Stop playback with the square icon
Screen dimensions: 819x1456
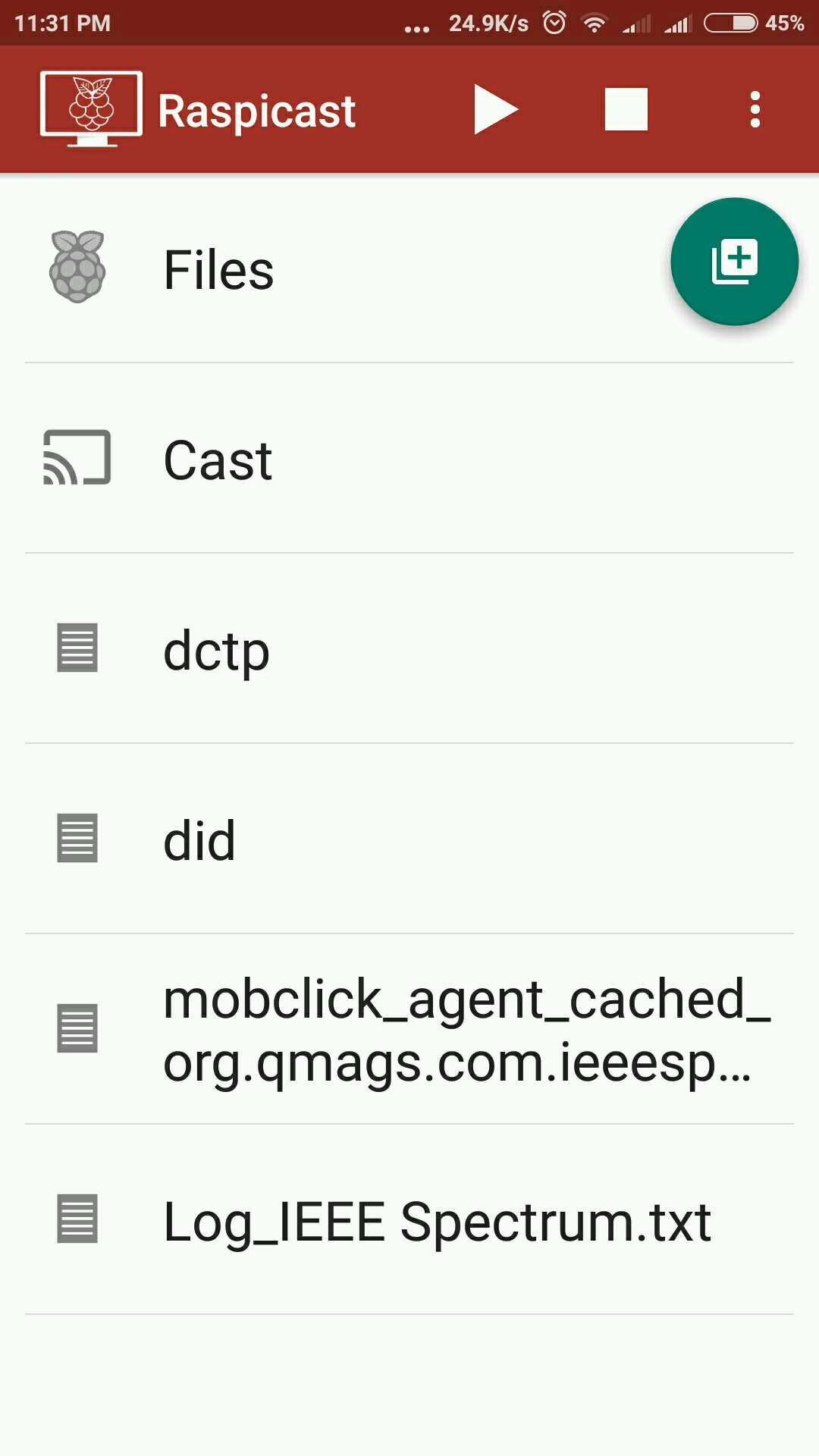626,109
